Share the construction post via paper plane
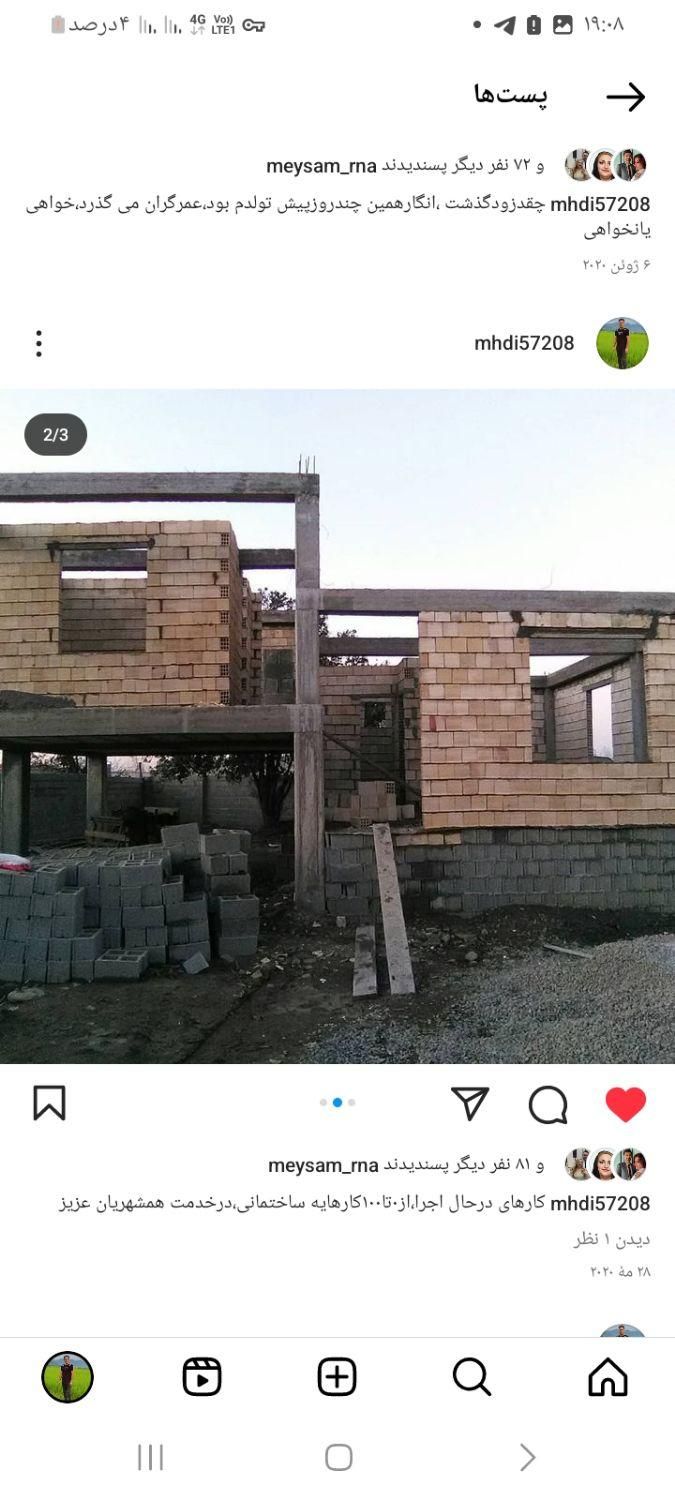 [470, 1103]
